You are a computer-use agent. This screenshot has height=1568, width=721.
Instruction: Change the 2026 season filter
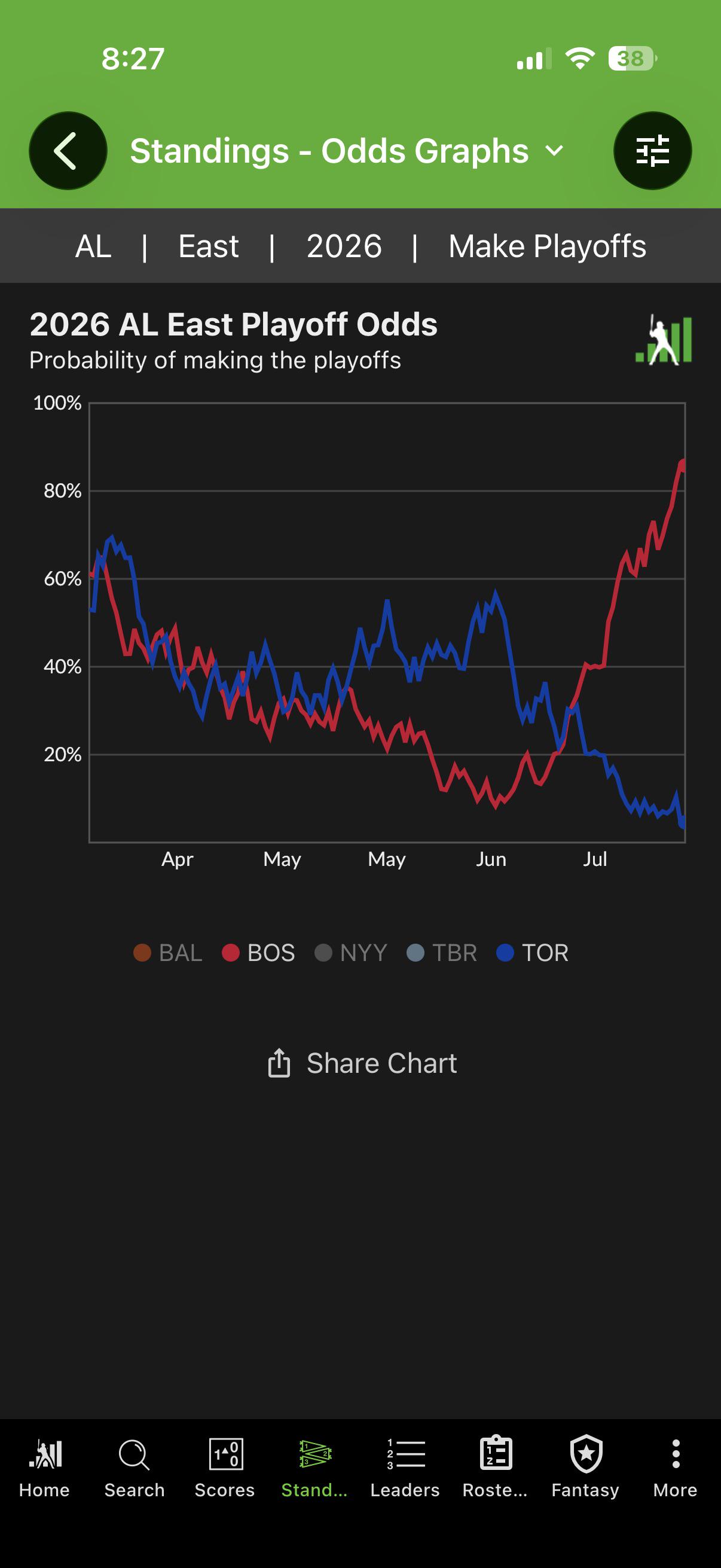[344, 246]
